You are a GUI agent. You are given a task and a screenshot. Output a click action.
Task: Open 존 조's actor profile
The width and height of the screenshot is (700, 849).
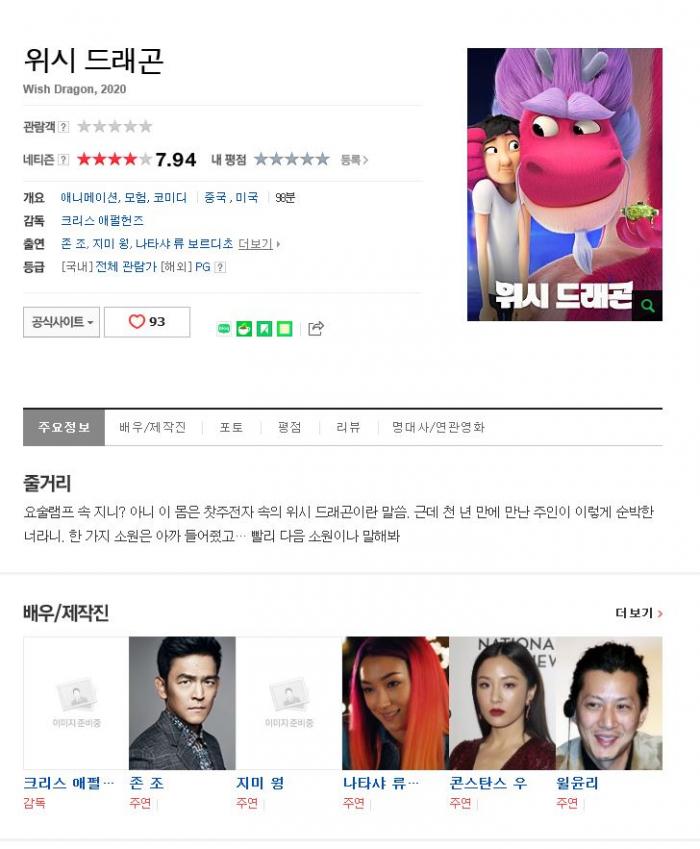click(x=182, y=703)
